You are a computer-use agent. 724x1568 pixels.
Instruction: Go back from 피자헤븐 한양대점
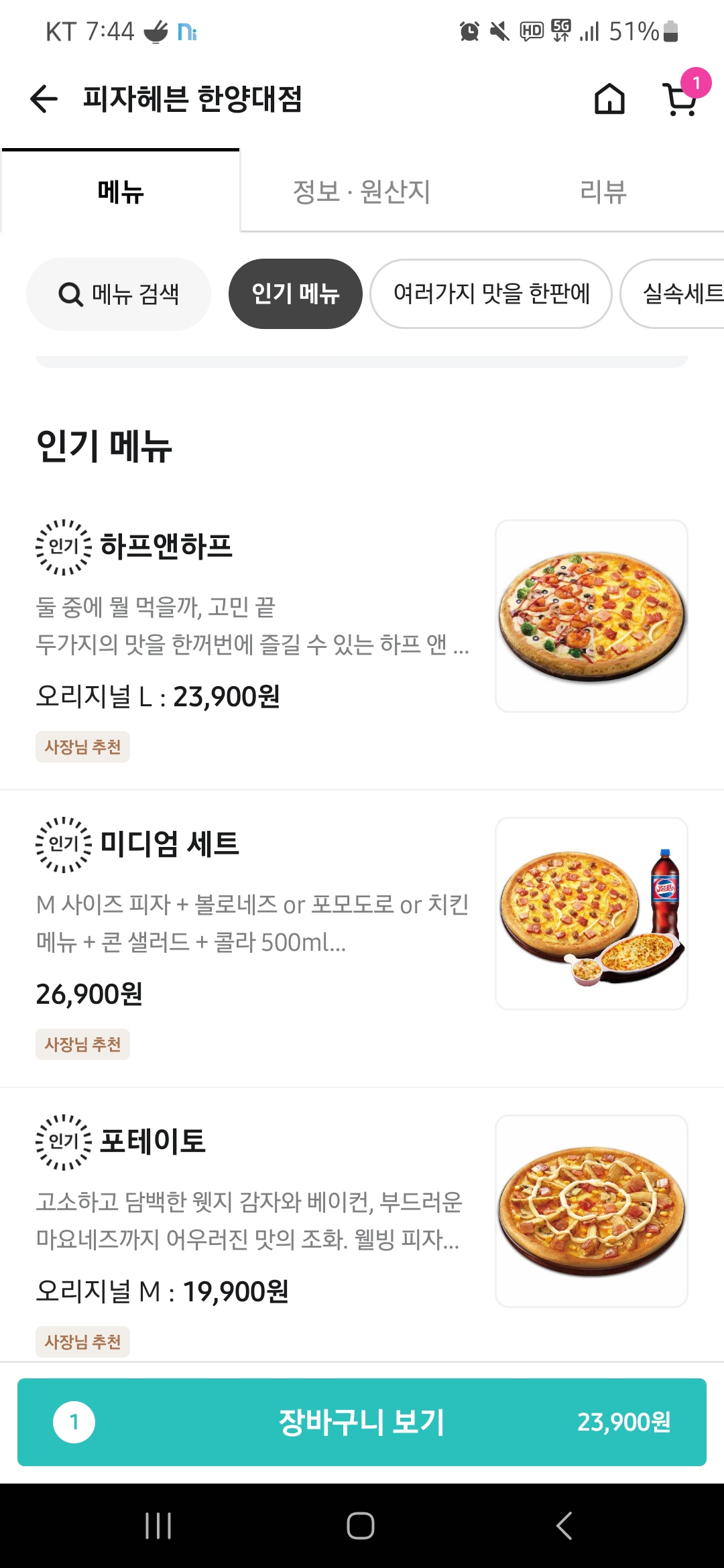pos(44,99)
